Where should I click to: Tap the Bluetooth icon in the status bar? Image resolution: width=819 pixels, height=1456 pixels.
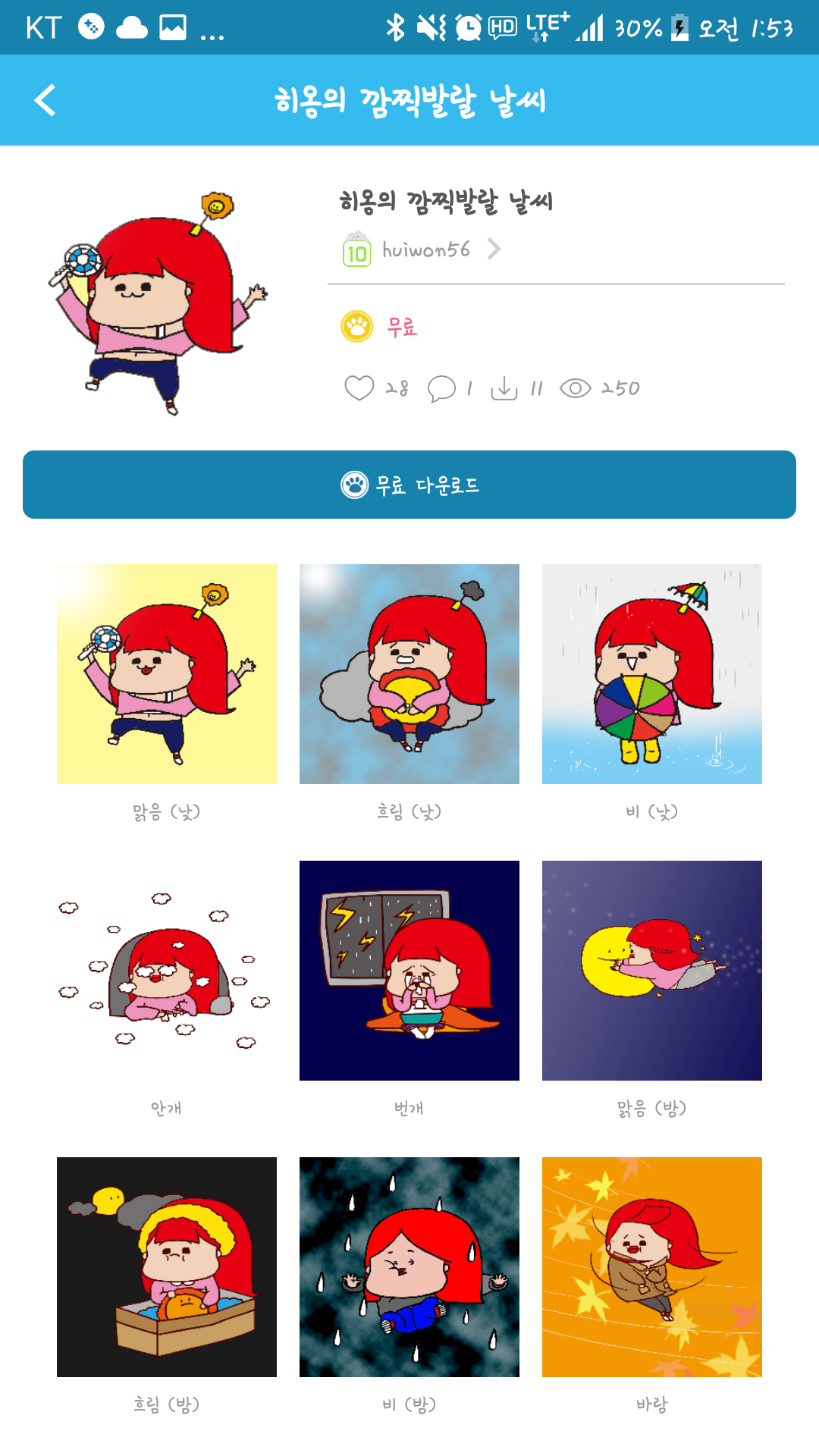click(394, 26)
